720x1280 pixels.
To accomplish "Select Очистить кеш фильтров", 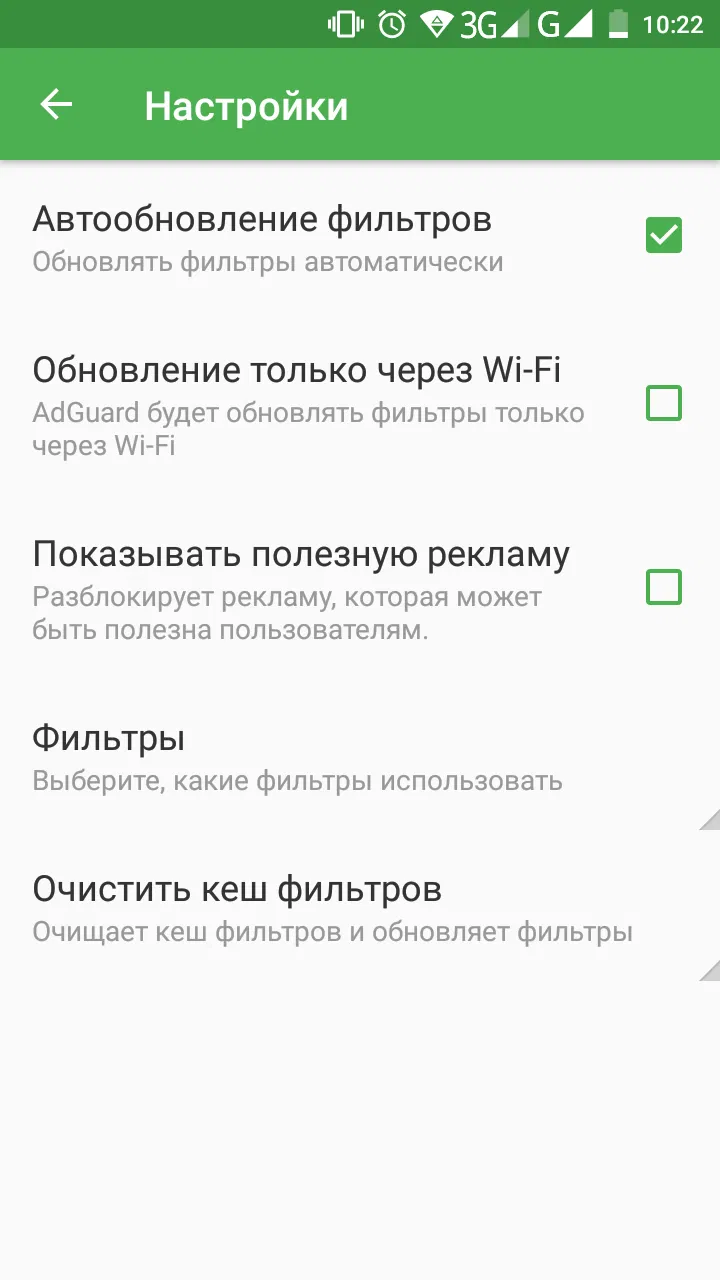I will pyautogui.click(x=340, y=908).
